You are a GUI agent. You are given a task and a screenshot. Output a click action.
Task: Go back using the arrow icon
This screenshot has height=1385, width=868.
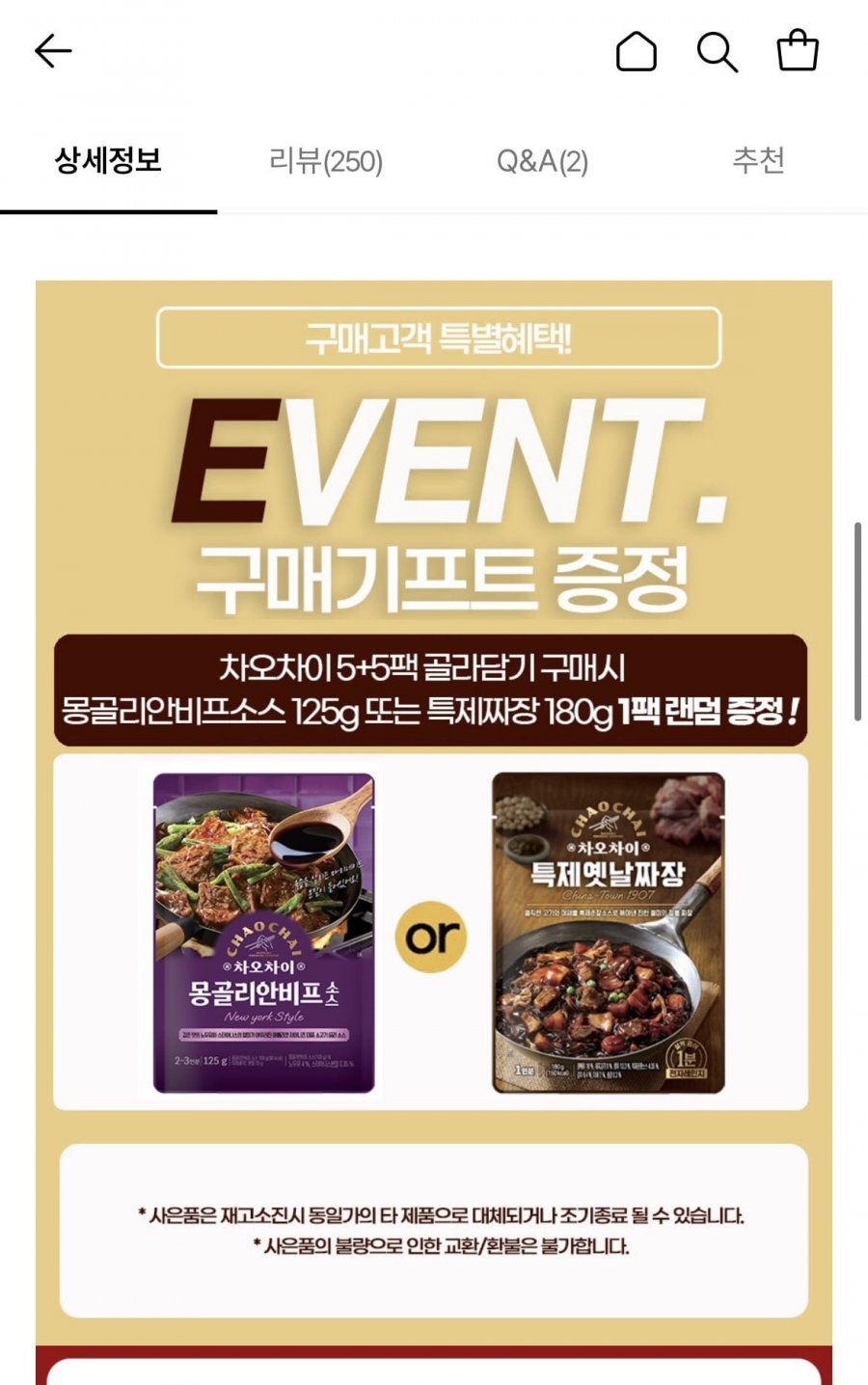pyautogui.click(x=53, y=51)
